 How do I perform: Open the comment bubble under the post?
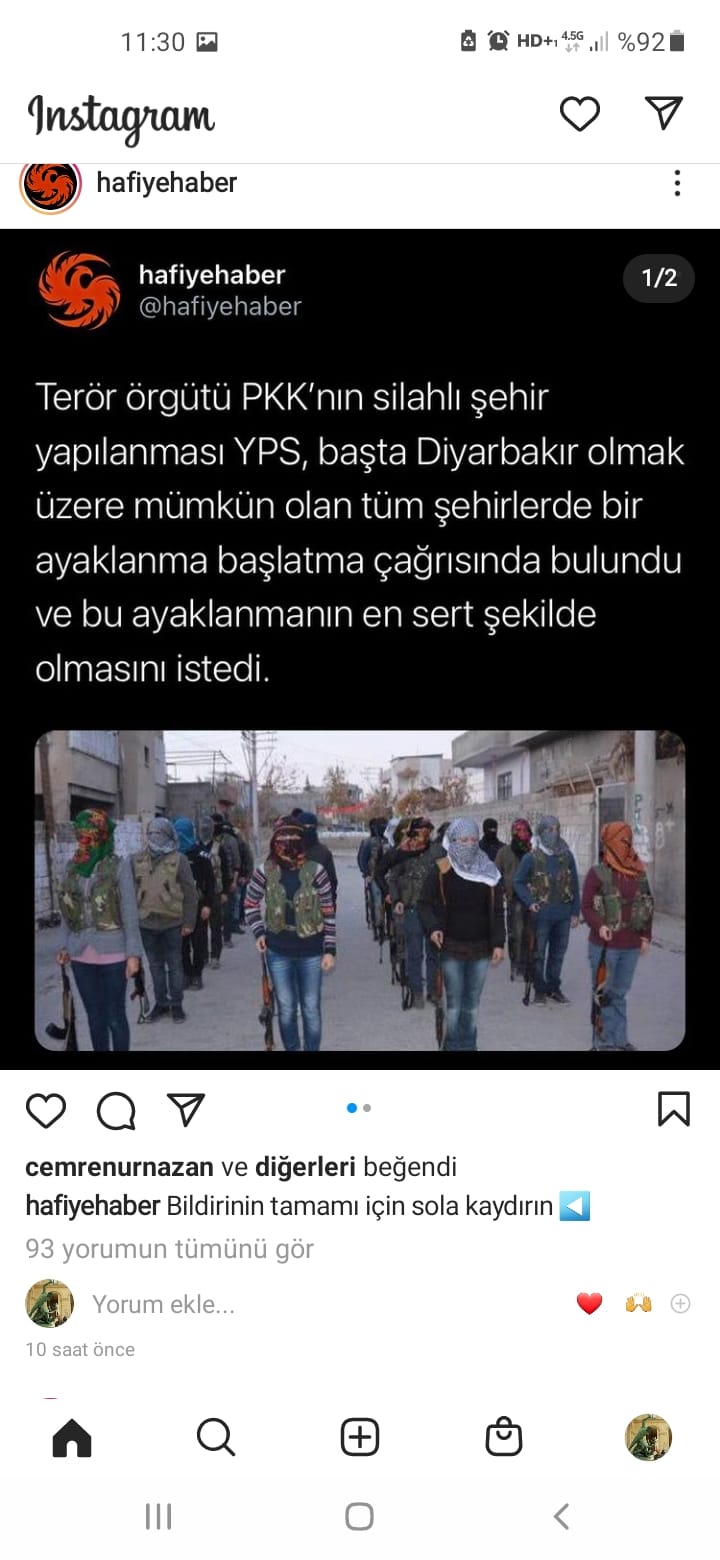click(x=116, y=1110)
